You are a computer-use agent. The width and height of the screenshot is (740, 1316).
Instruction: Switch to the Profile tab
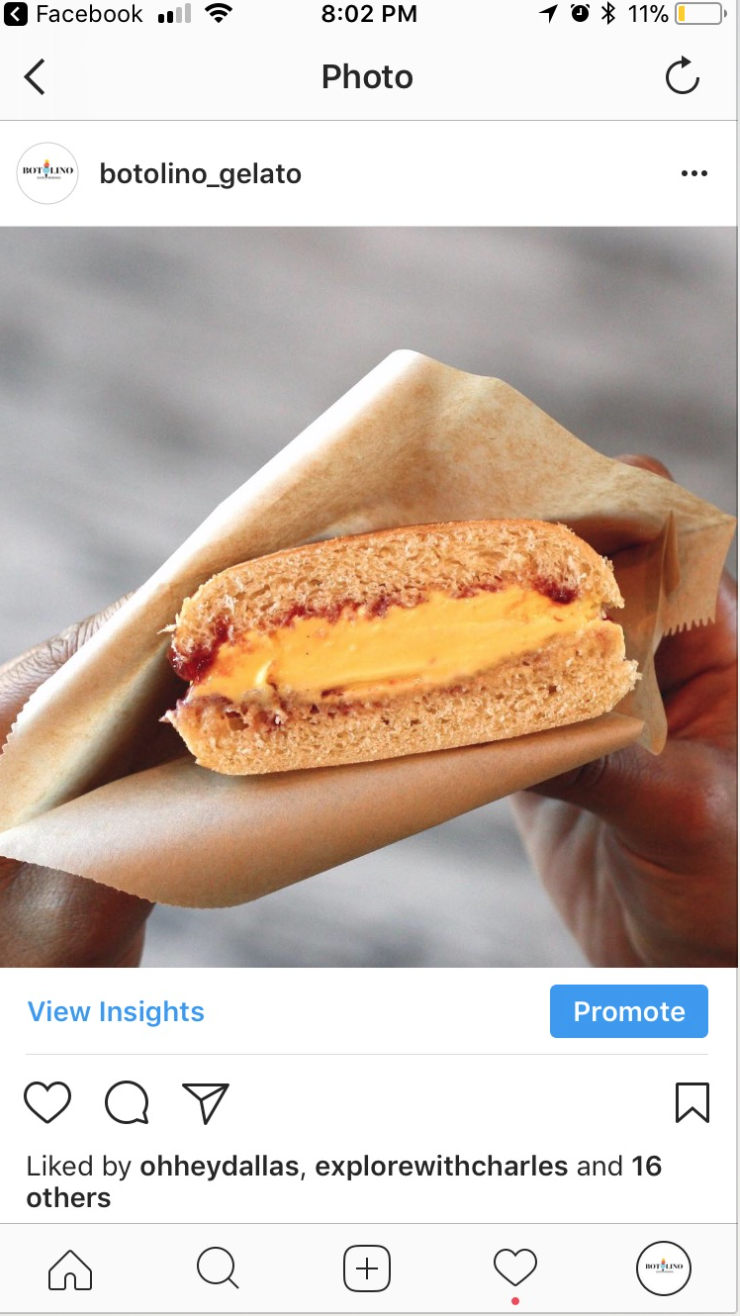coord(663,1269)
